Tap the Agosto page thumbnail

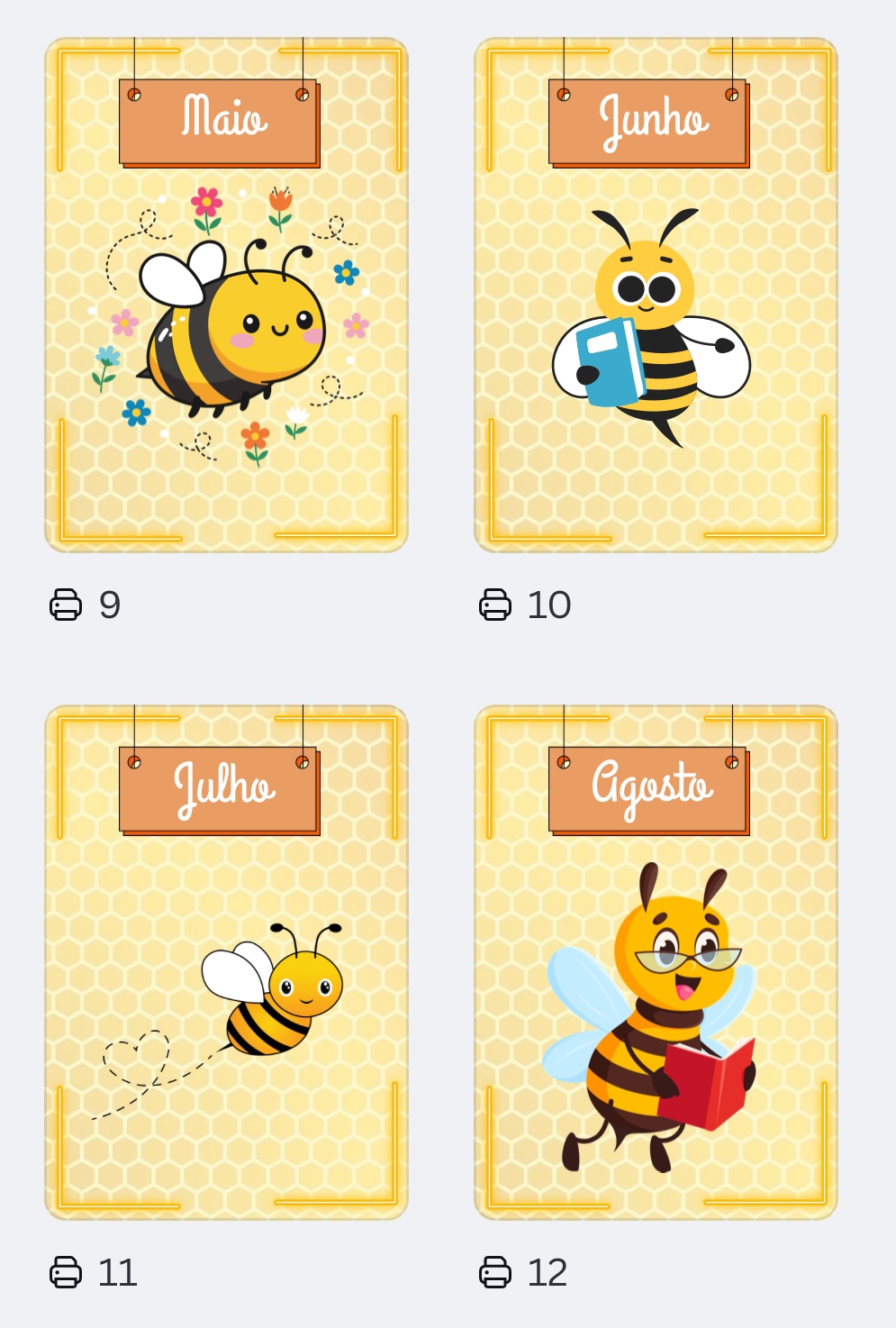pos(656,962)
